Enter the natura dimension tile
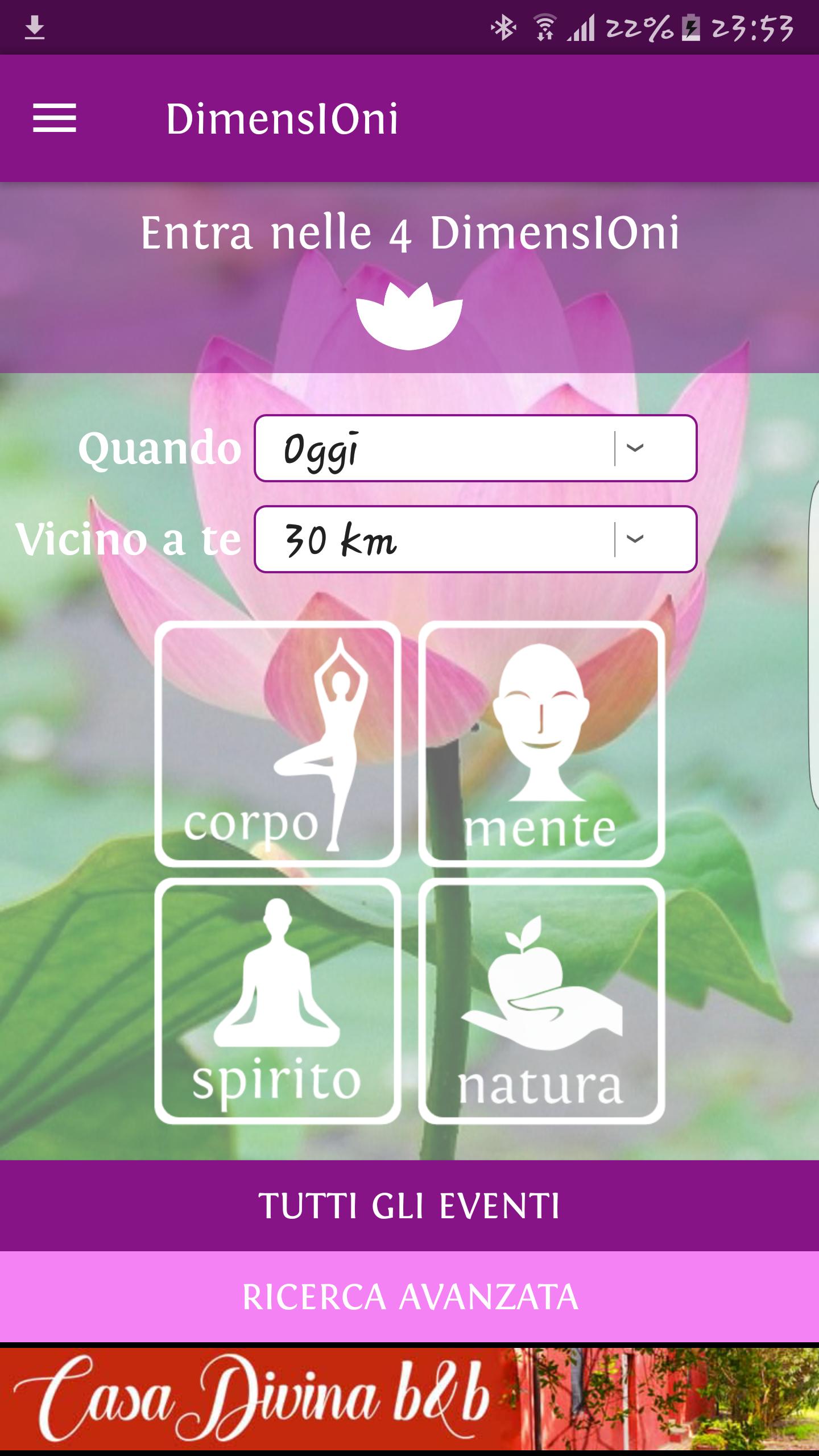This screenshot has height=1456, width=819. (541, 1001)
